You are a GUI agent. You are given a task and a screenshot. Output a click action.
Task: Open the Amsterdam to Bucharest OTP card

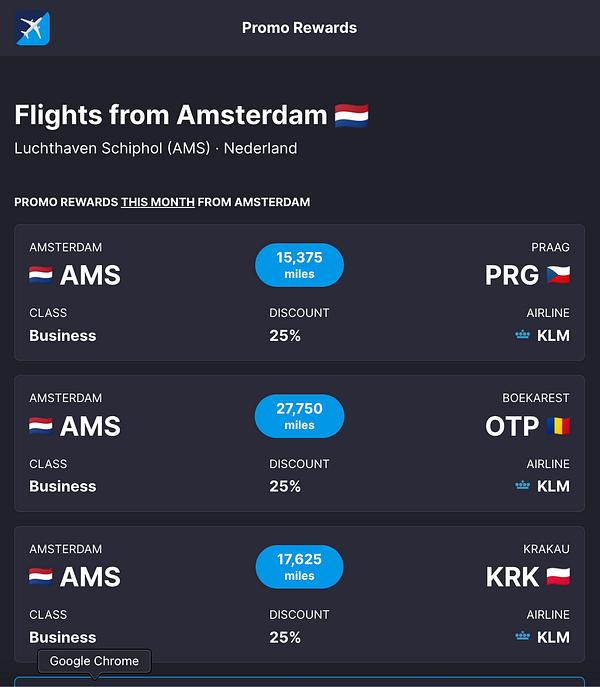tap(299, 443)
